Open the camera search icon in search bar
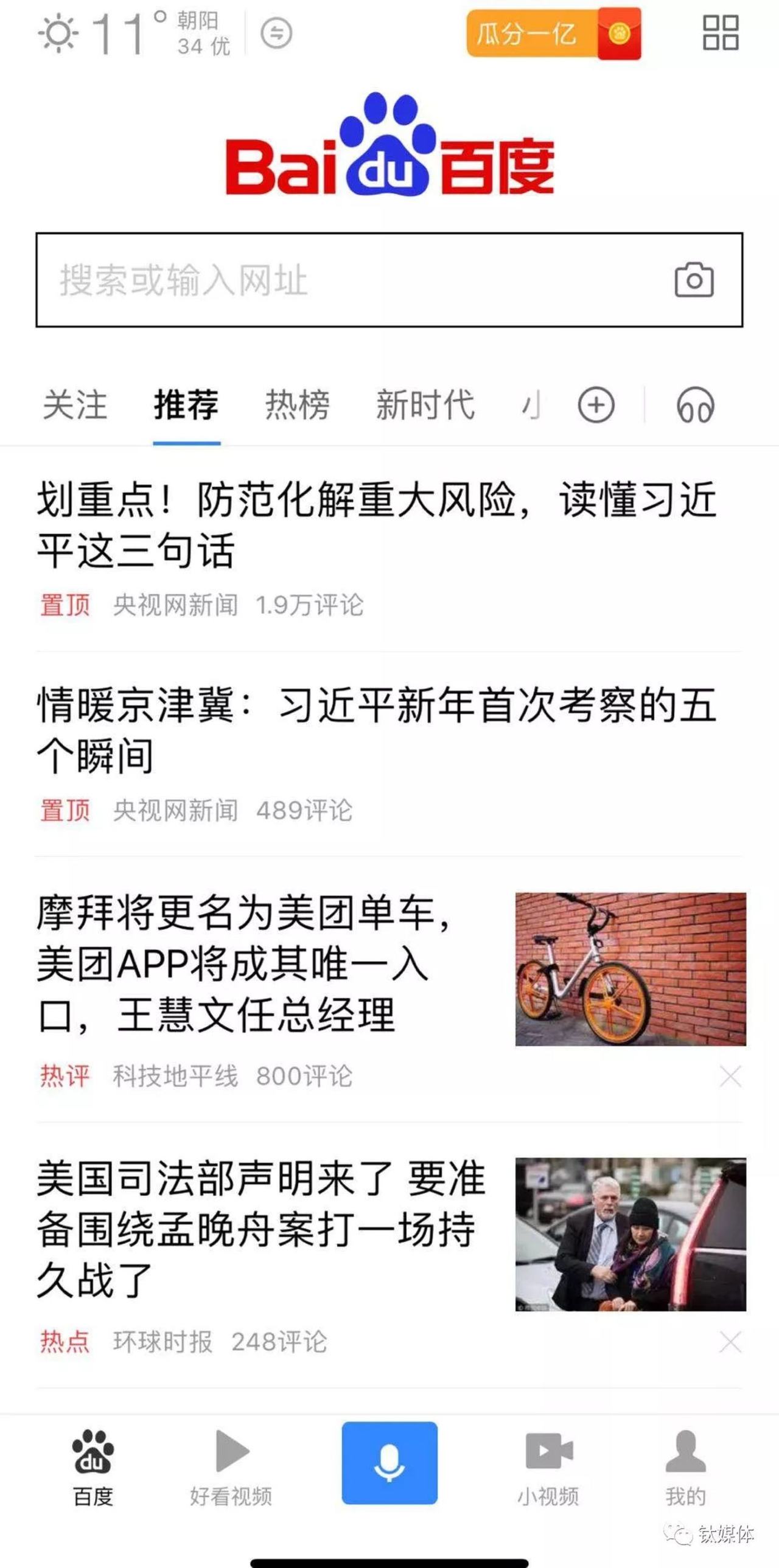 (693, 280)
